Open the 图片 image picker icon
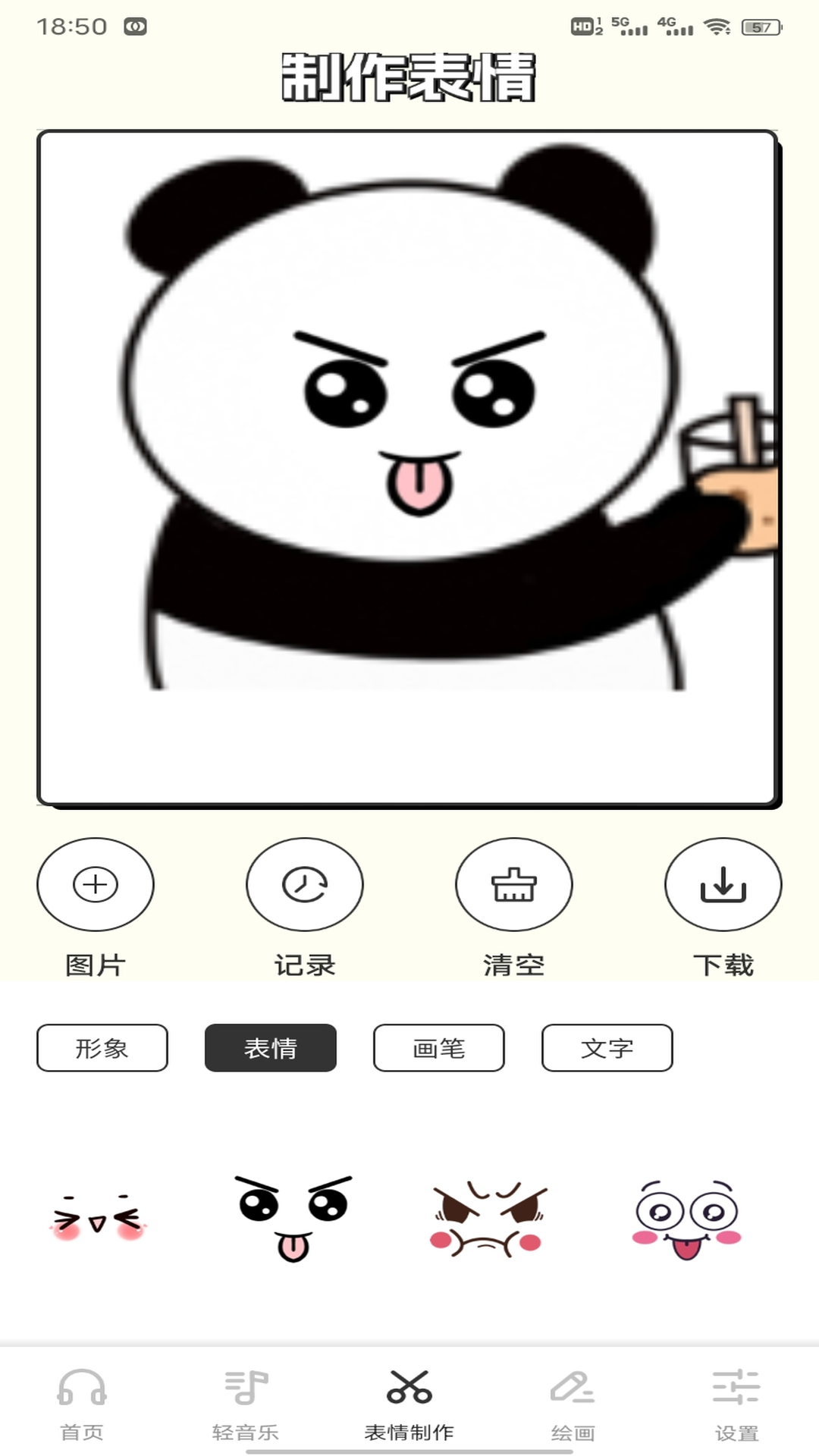This screenshot has height=1456, width=819. coord(94,885)
